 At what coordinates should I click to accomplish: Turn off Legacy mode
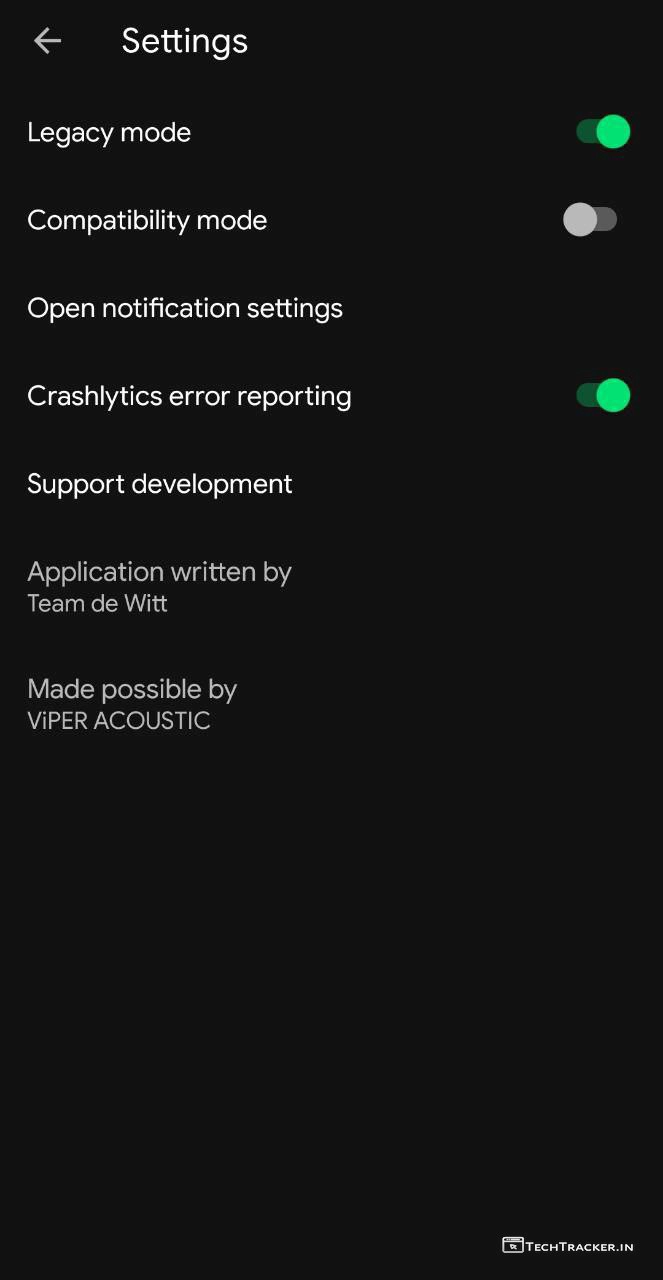tap(602, 132)
